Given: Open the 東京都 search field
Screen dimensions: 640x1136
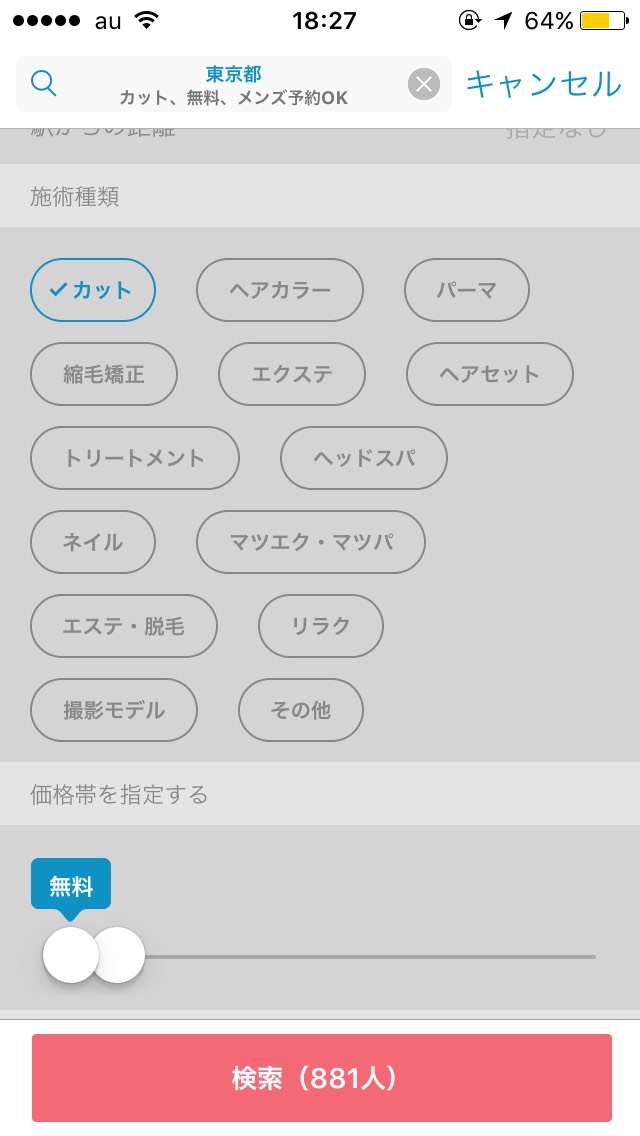Looking at the screenshot, I should [x=233, y=84].
